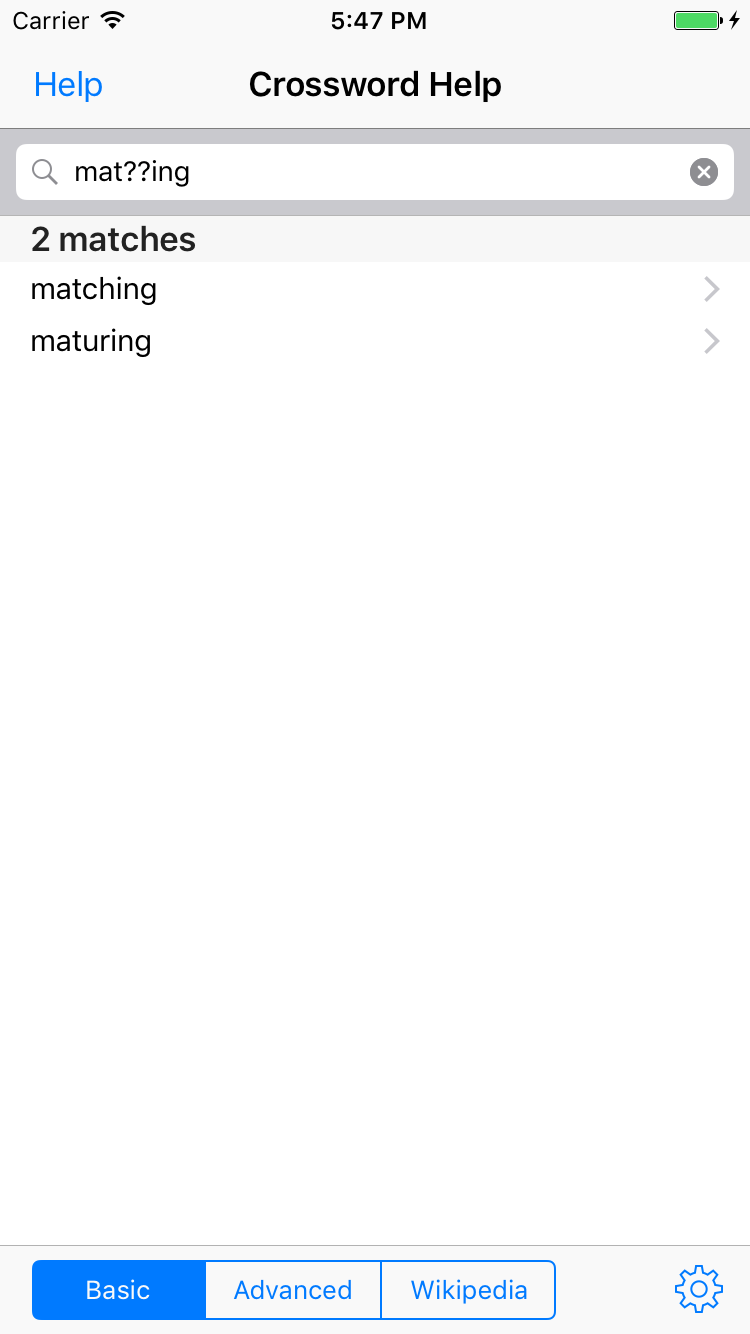Image resolution: width=750 pixels, height=1334 pixels.
Task: Select the Basic search mode
Action: (x=118, y=1289)
